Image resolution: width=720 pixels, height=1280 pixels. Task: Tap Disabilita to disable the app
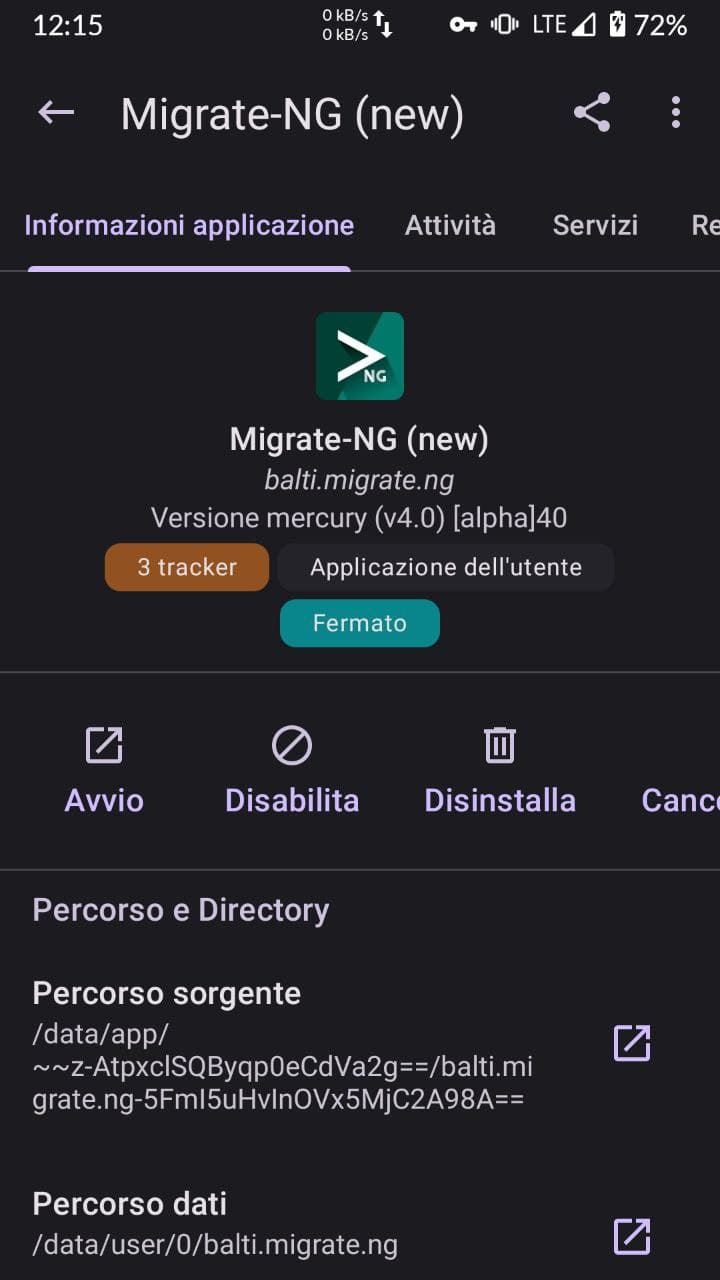pos(292,771)
